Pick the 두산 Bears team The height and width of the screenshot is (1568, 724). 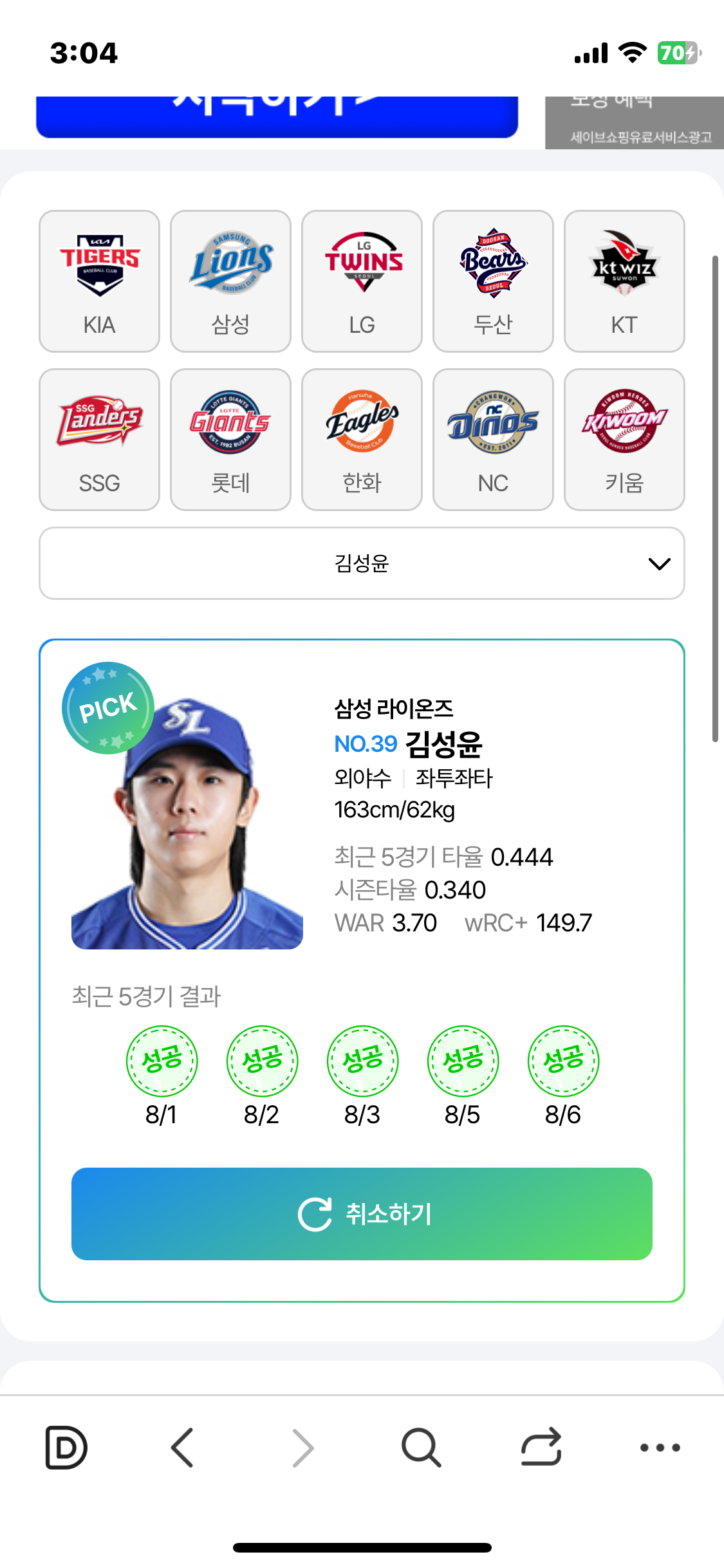point(493,281)
